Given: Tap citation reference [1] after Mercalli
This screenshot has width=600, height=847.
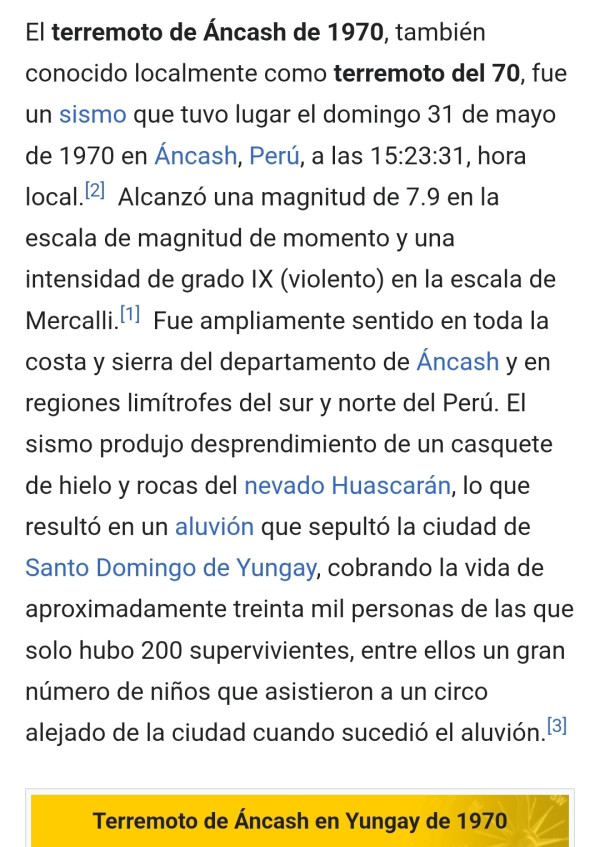Looking at the screenshot, I should 130,315.
